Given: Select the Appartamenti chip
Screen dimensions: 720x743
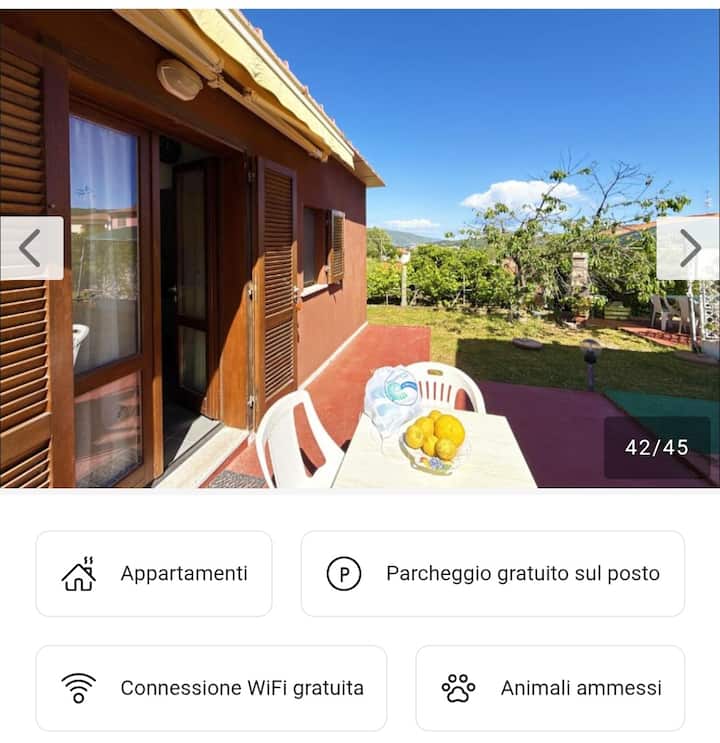Looking at the screenshot, I should pyautogui.click(x=154, y=573).
